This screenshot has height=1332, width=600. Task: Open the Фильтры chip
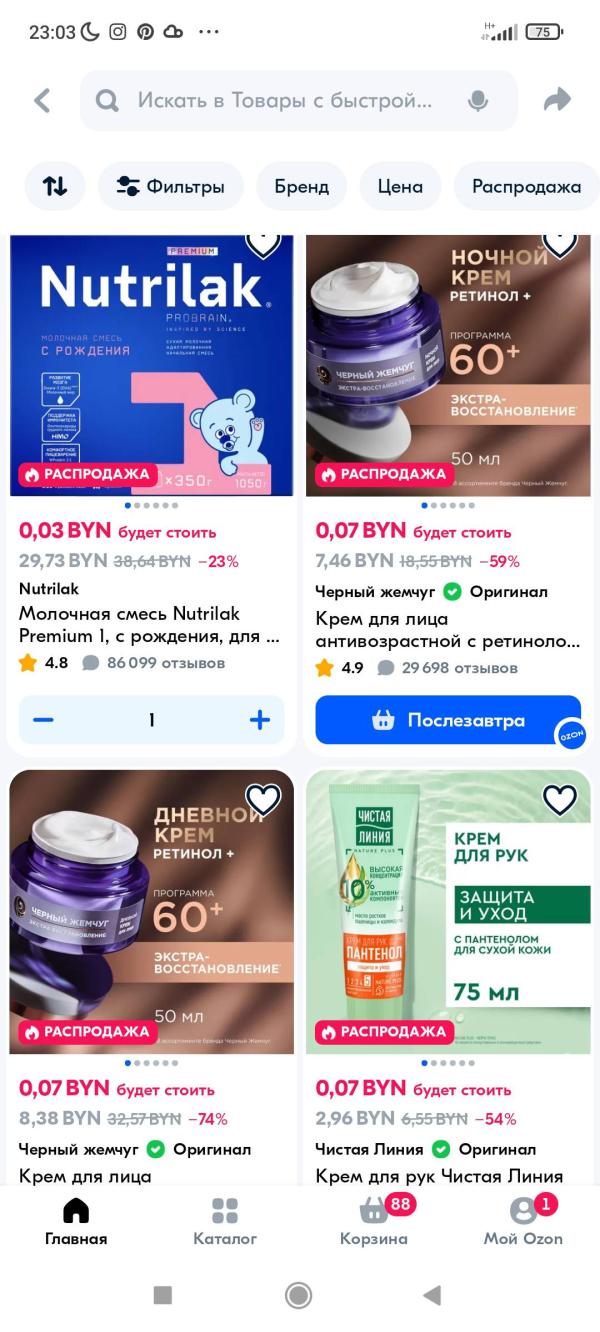(171, 186)
